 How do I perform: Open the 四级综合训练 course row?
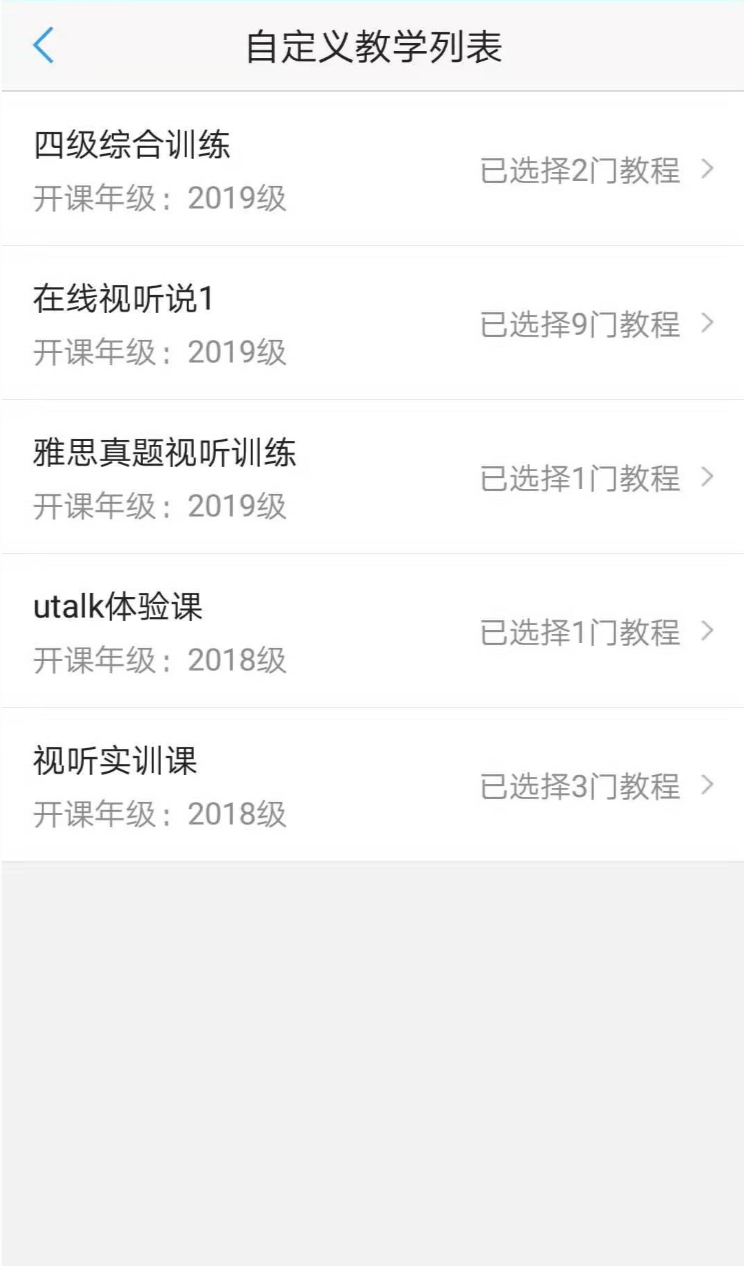372,170
